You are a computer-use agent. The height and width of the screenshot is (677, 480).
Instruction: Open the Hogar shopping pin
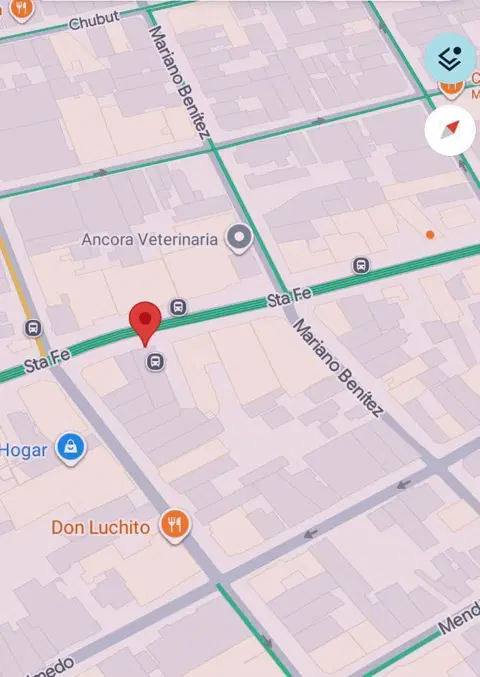coord(71,449)
